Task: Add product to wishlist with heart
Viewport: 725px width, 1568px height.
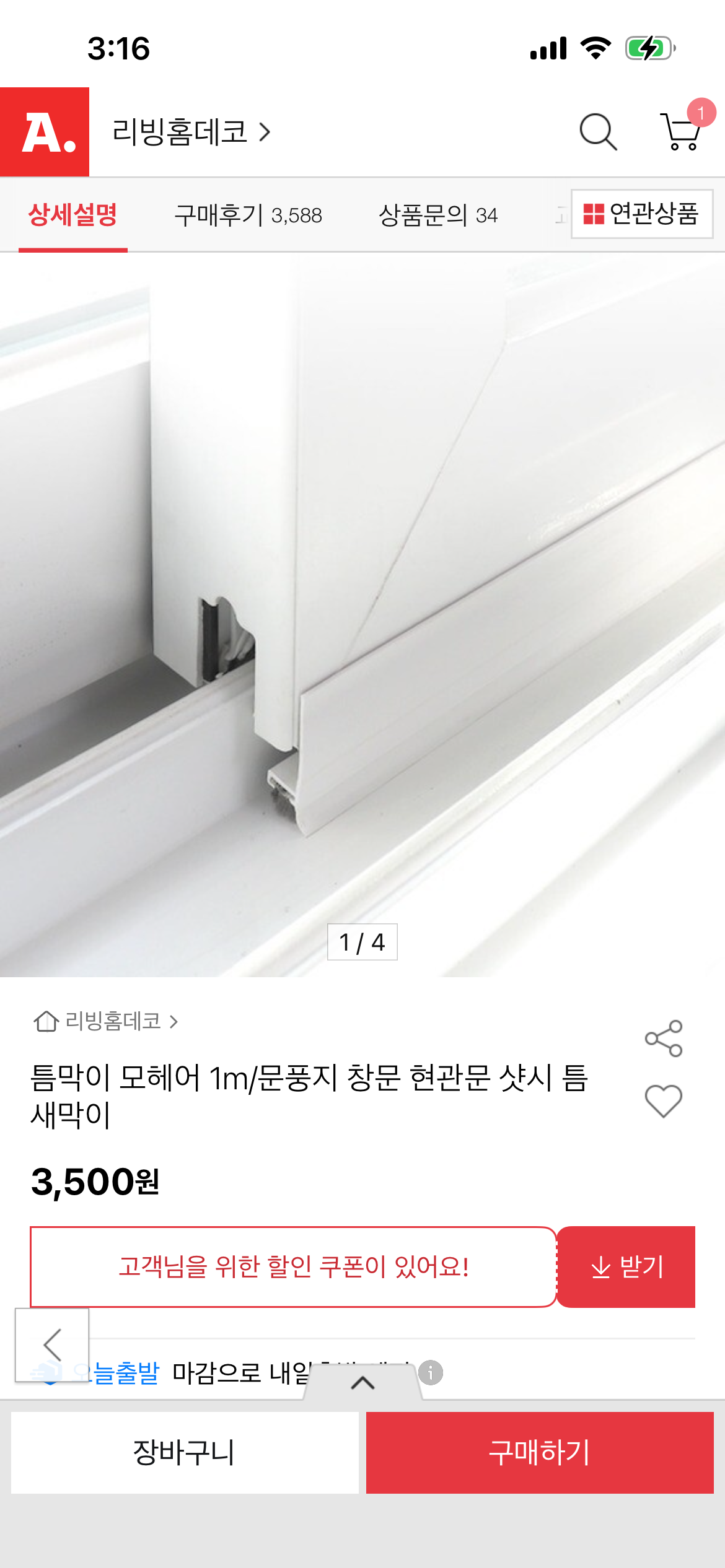Action: click(663, 1101)
